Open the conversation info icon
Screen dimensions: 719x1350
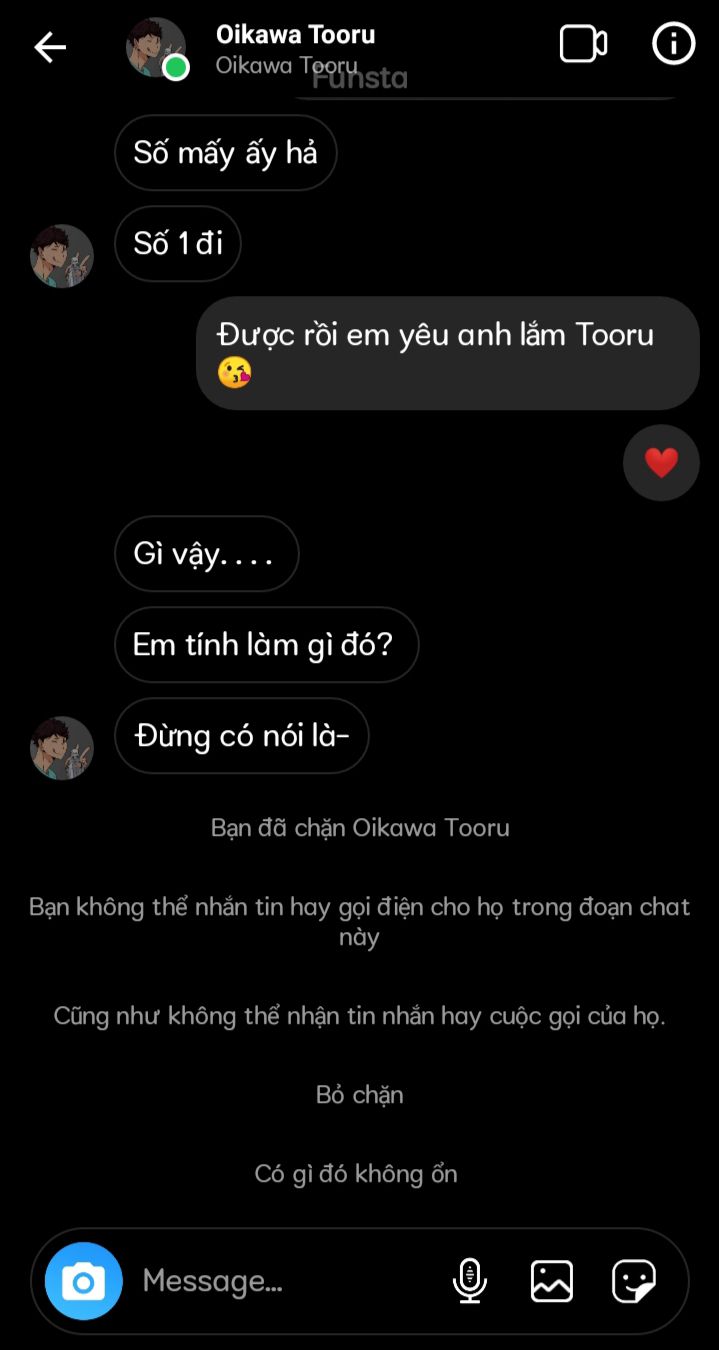pyautogui.click(x=673, y=44)
